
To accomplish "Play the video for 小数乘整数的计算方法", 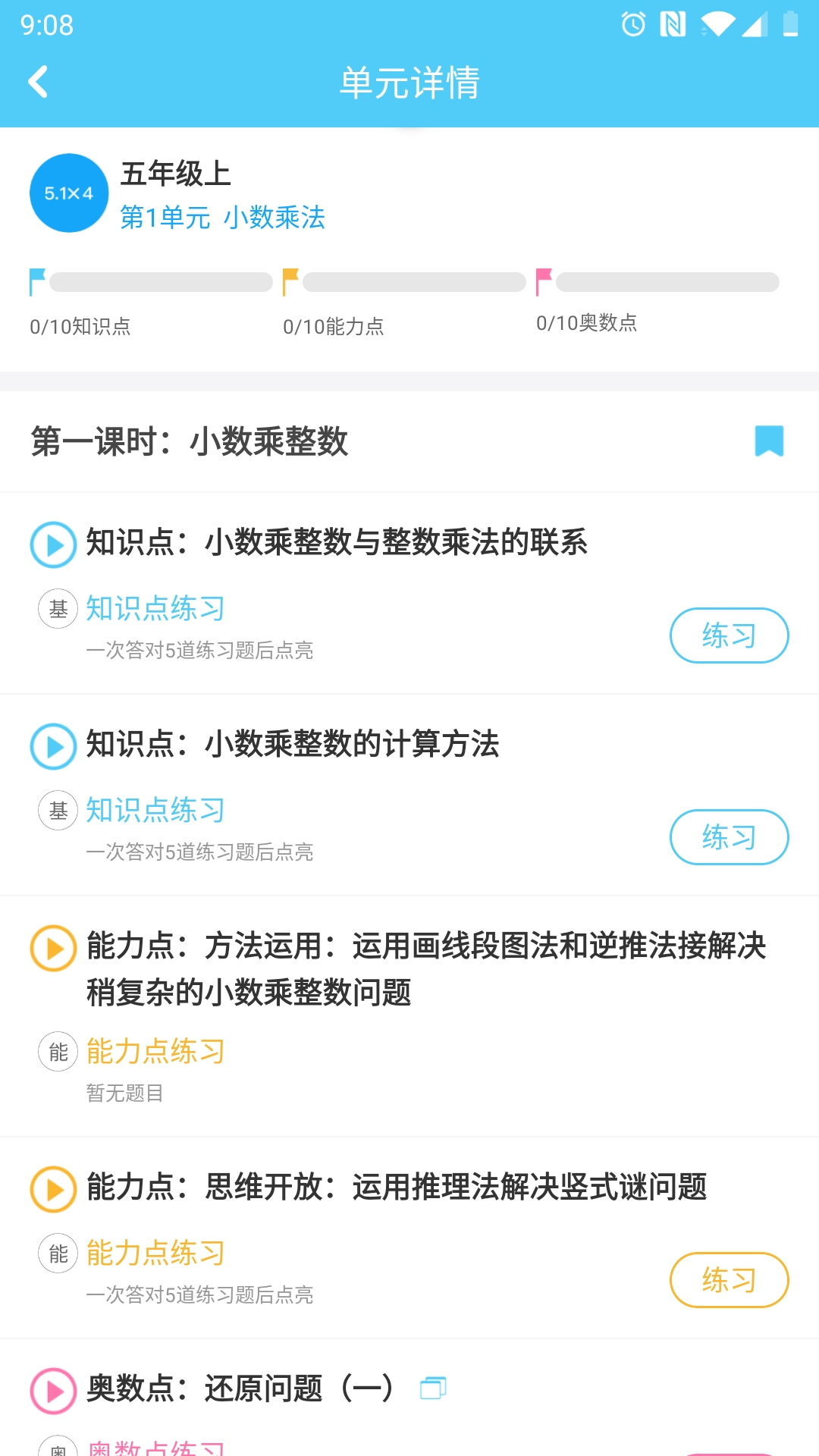I will click(x=52, y=745).
